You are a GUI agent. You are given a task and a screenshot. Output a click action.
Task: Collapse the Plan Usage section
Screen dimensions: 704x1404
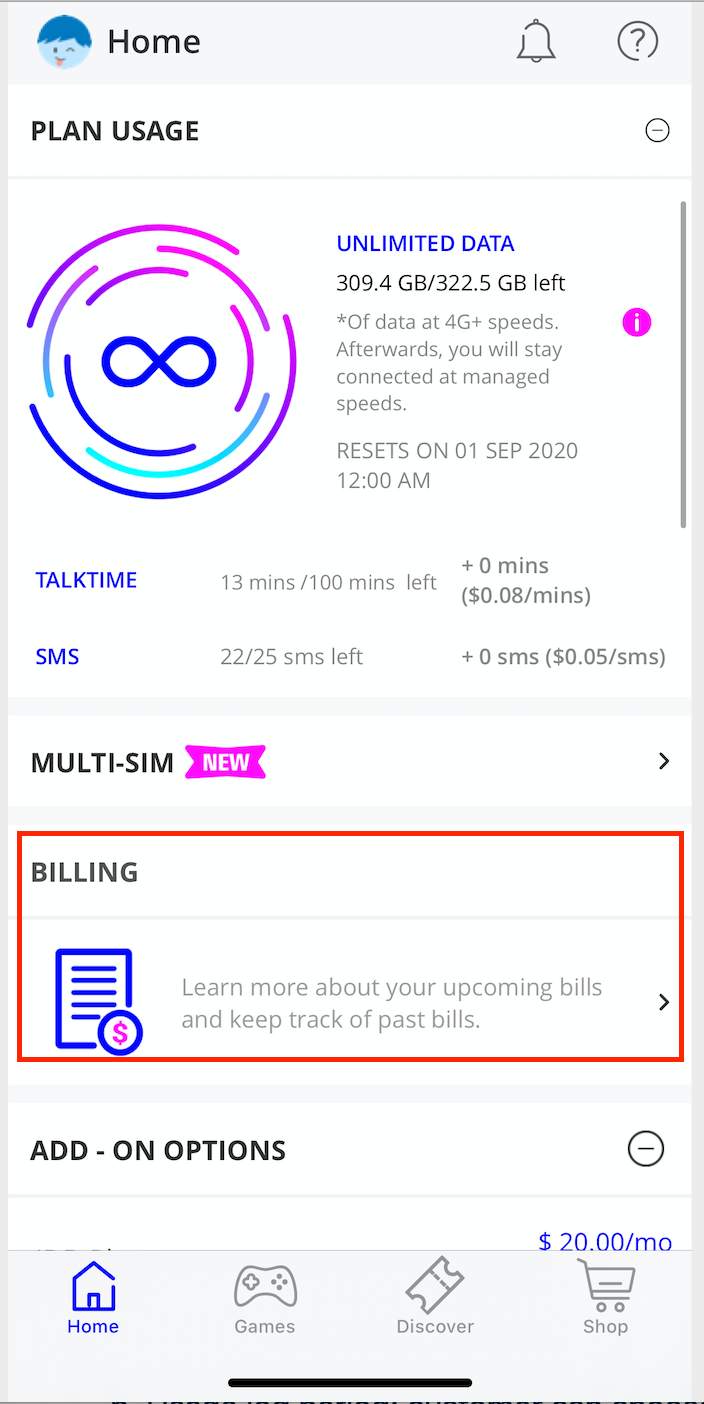(x=657, y=130)
